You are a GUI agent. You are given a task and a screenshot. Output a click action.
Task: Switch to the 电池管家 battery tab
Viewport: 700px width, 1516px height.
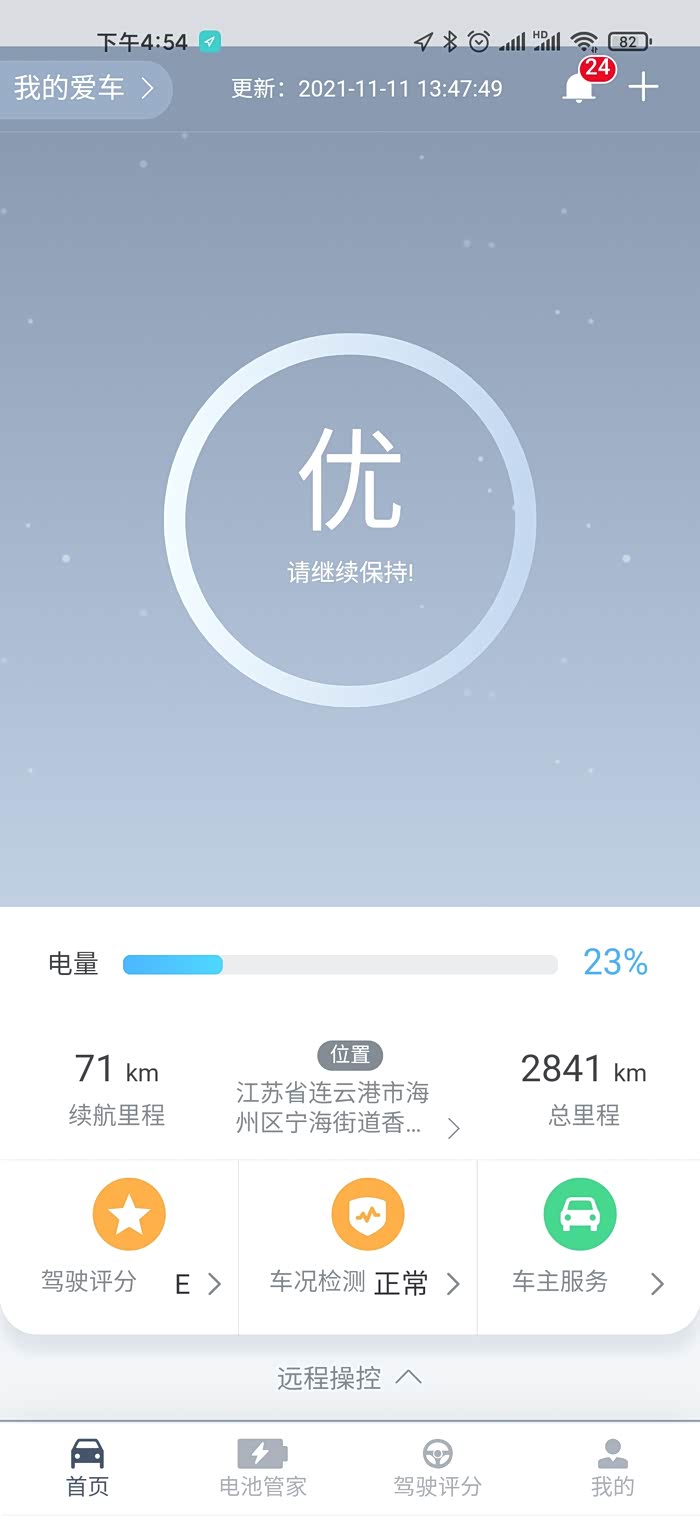click(263, 1468)
